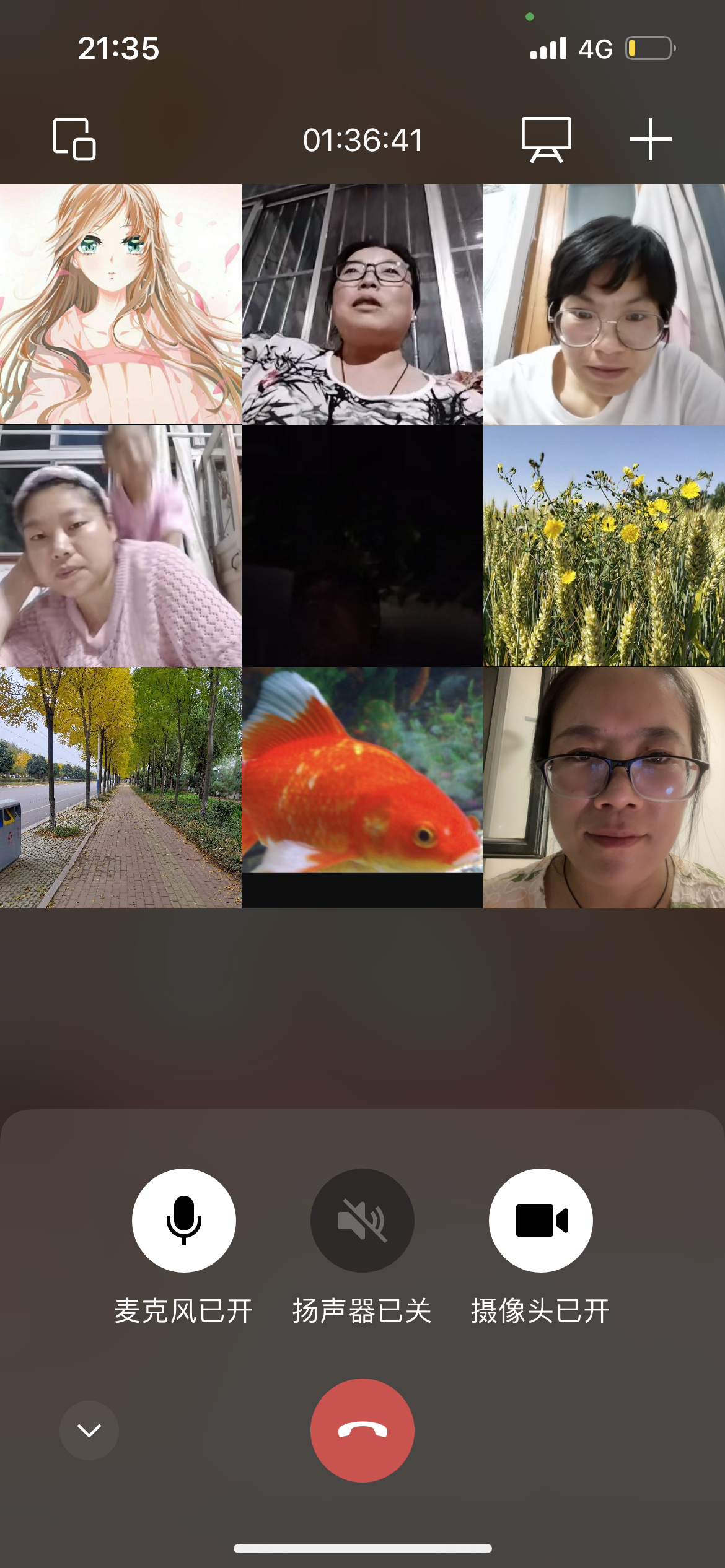Enlarge the dark black video tile
Screen dimensions: 725x1568
coord(362,545)
